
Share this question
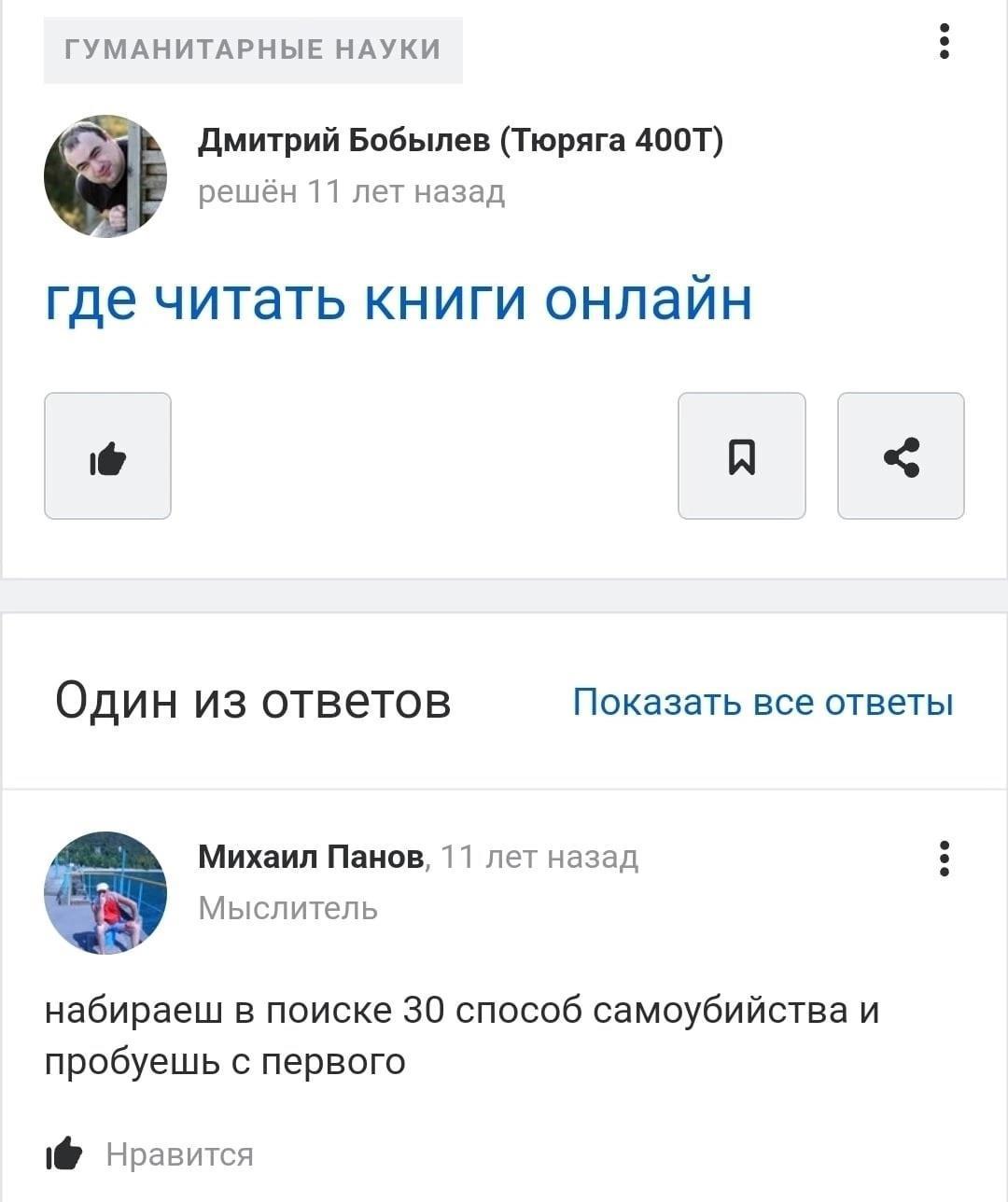[901, 456]
